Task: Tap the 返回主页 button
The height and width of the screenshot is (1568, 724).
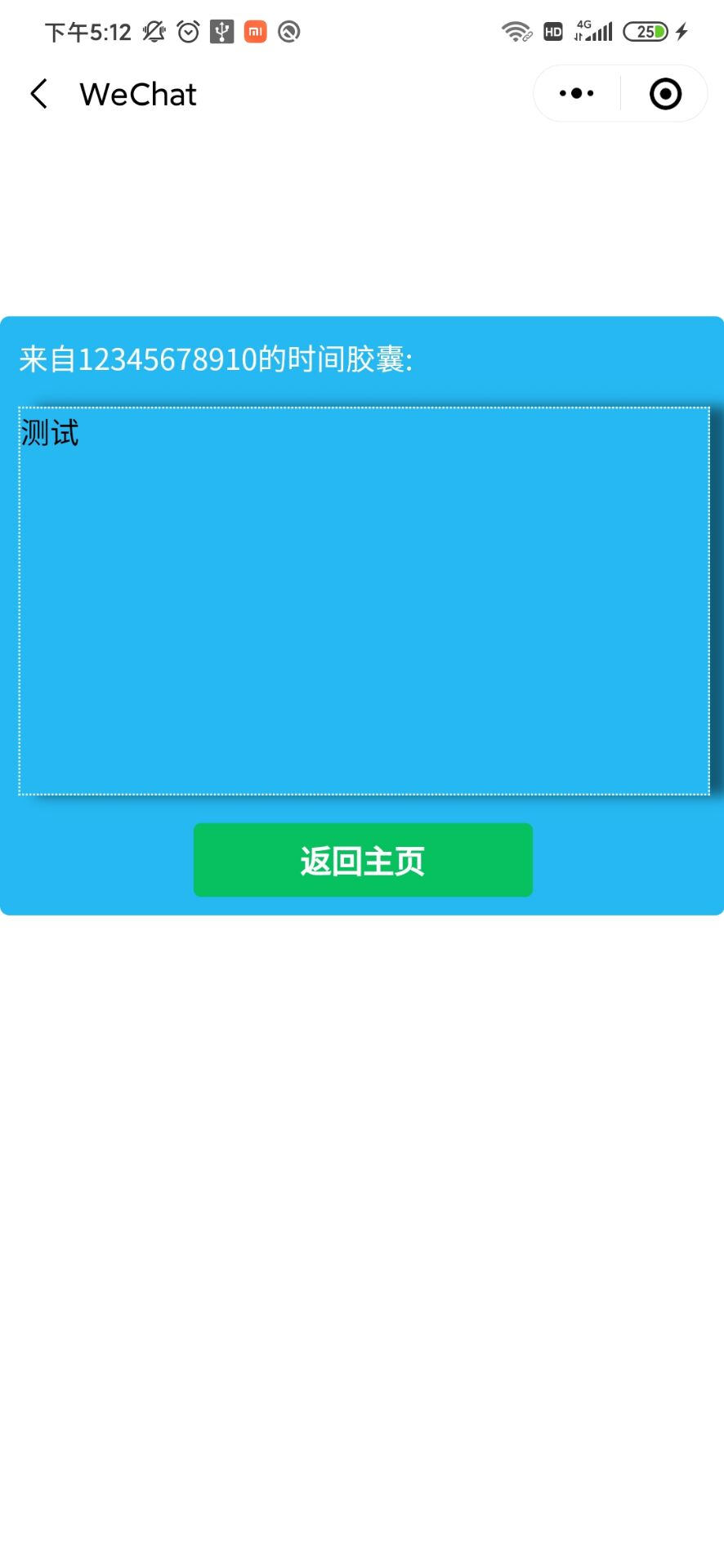Action: pyautogui.click(x=363, y=860)
